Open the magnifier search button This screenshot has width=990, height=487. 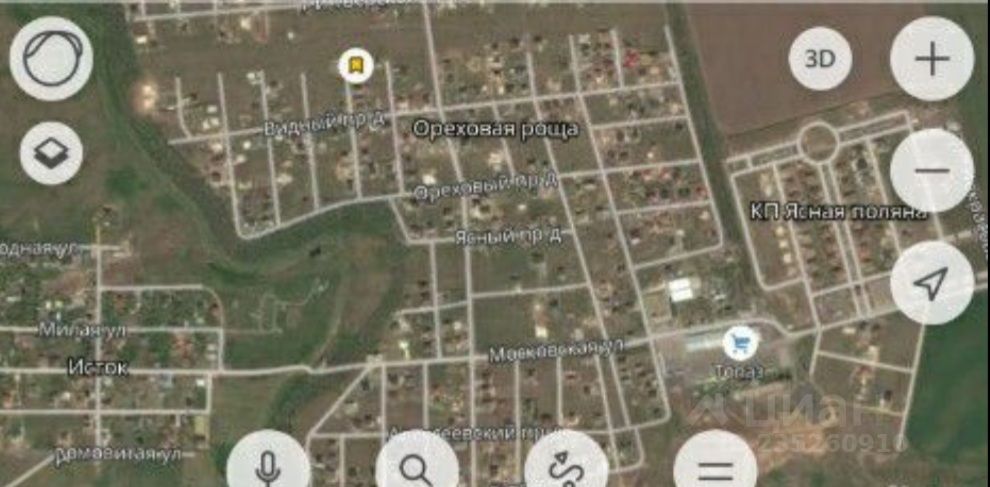[x=417, y=466]
